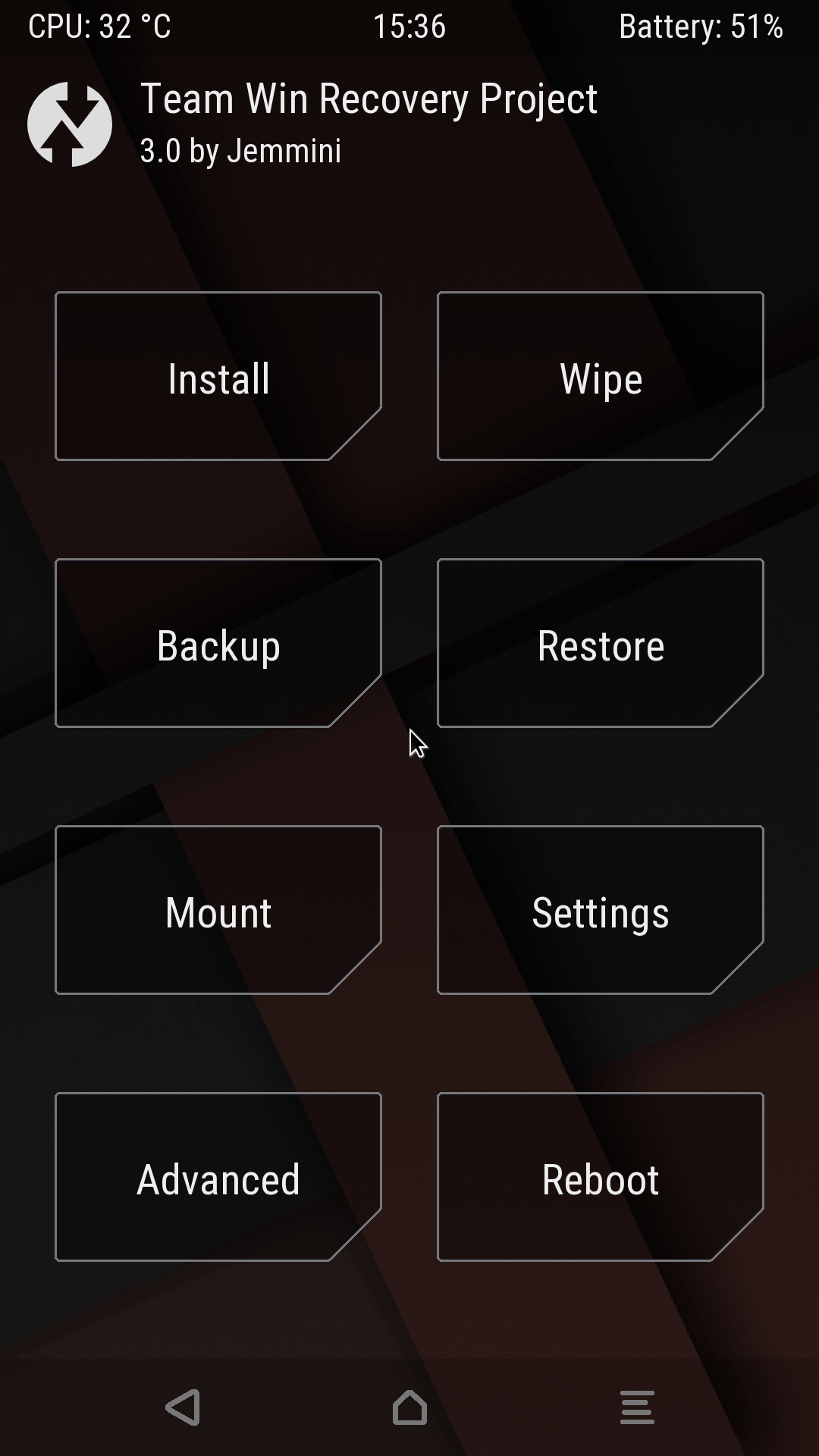Go to Mount partitions
This screenshot has height=1456, width=819.
pyautogui.click(x=218, y=910)
